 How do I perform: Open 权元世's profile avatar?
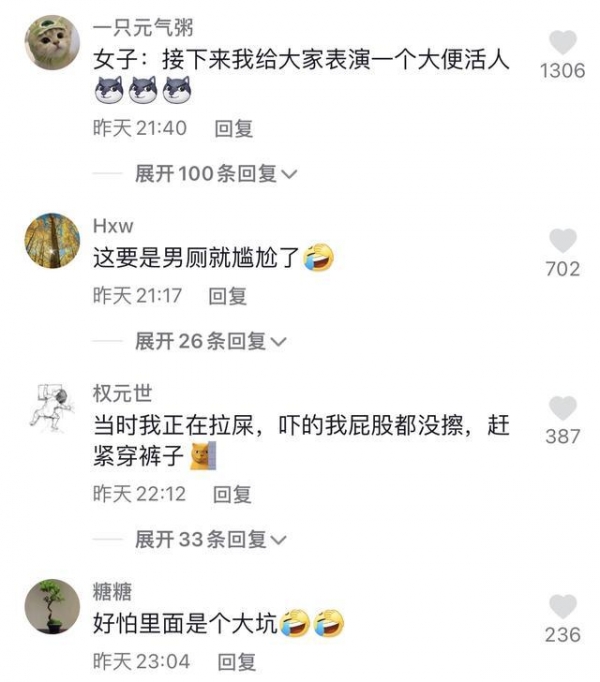point(51,408)
